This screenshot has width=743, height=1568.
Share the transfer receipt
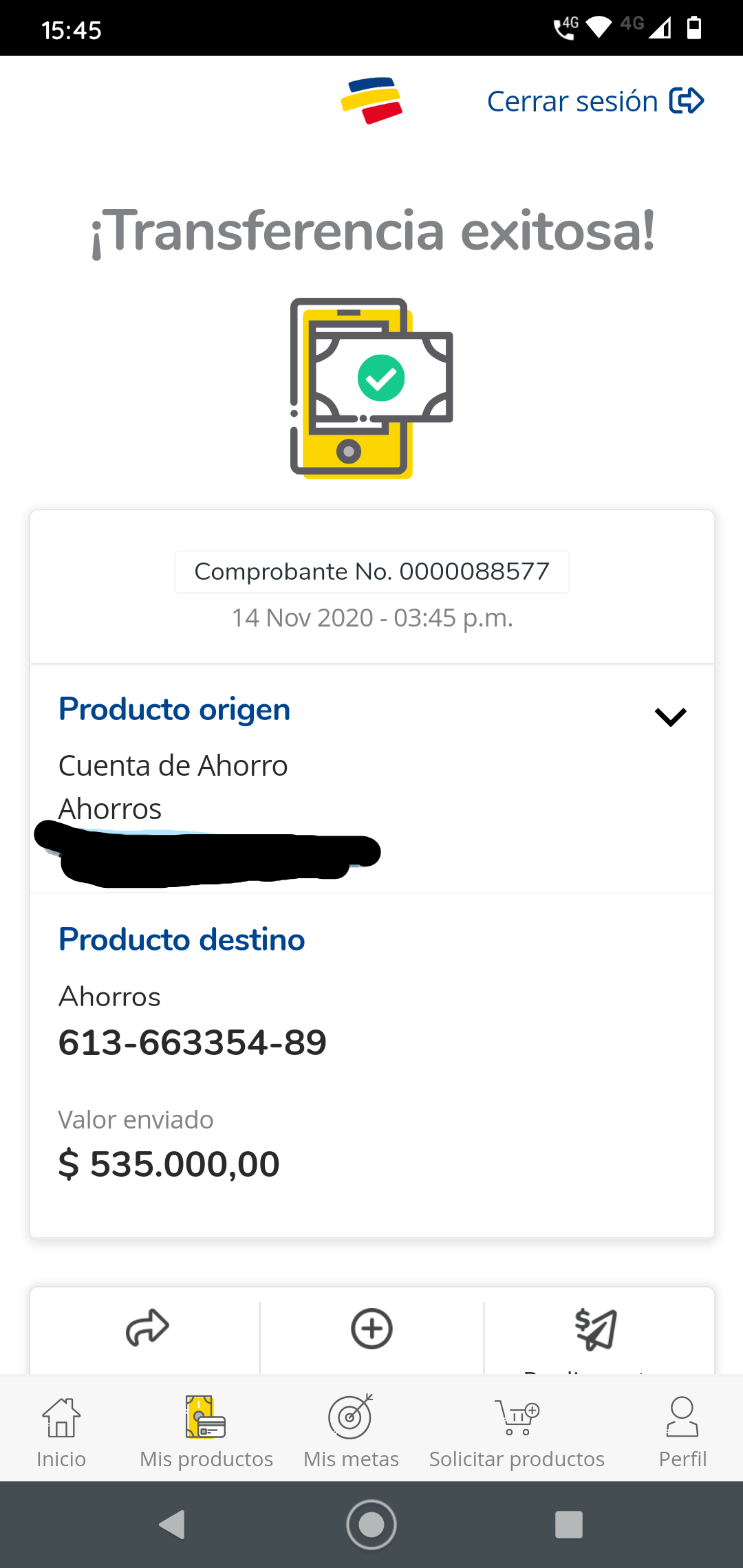click(147, 1328)
